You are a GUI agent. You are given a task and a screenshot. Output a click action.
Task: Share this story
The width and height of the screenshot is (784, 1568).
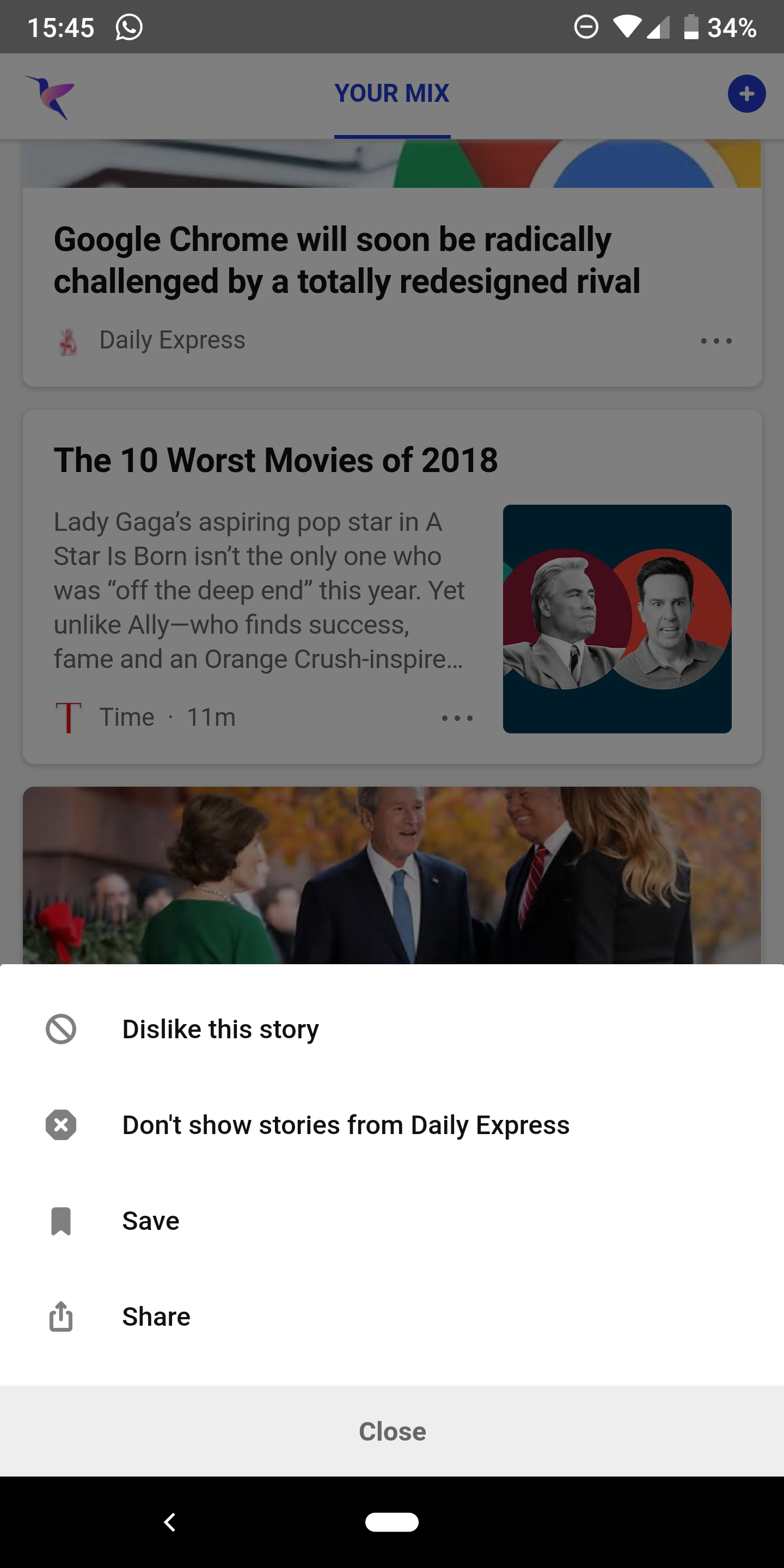[156, 1316]
